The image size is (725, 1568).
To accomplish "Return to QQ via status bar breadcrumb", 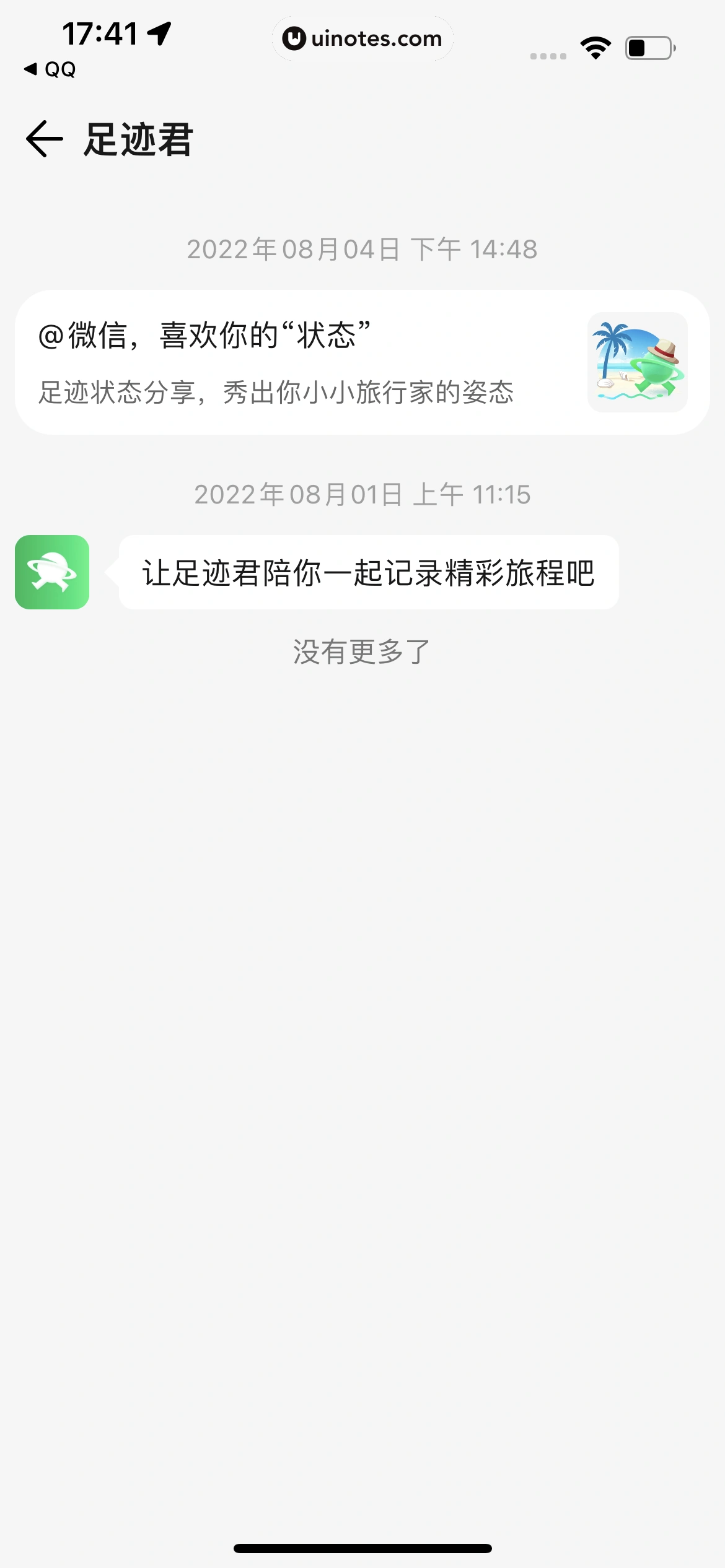I will click(50, 69).
